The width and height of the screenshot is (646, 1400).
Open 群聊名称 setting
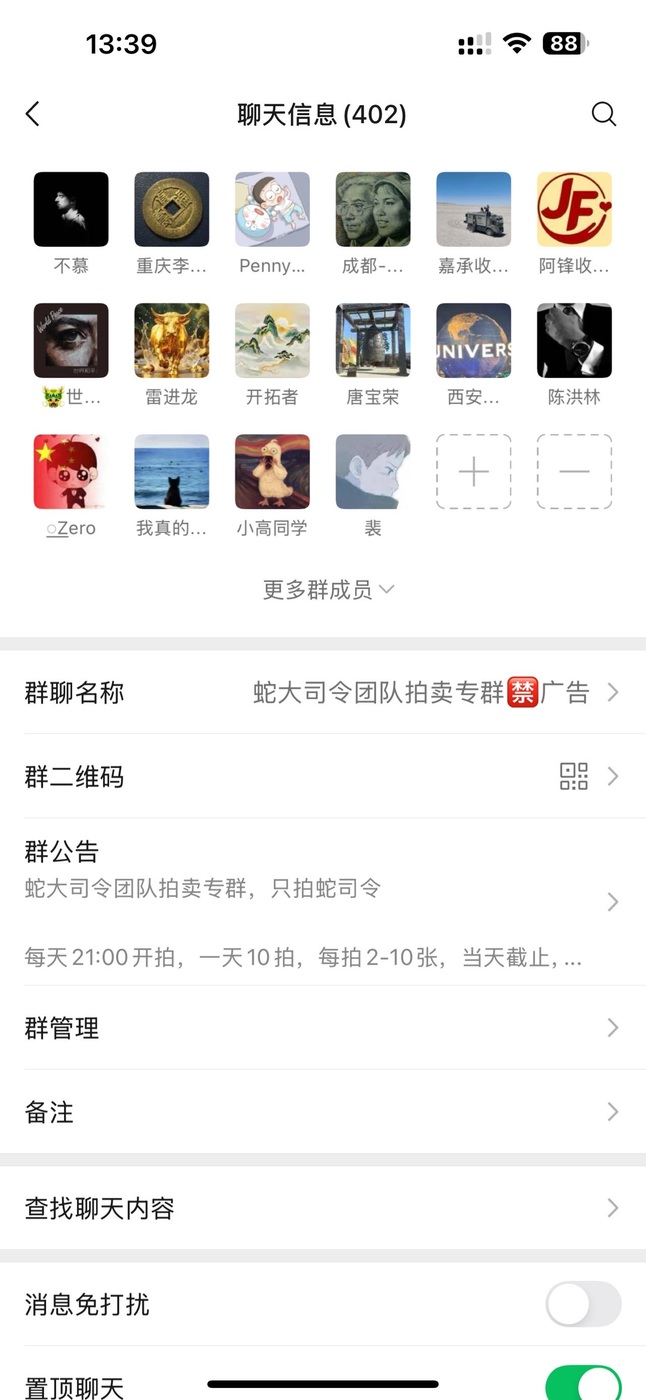pyautogui.click(x=323, y=692)
